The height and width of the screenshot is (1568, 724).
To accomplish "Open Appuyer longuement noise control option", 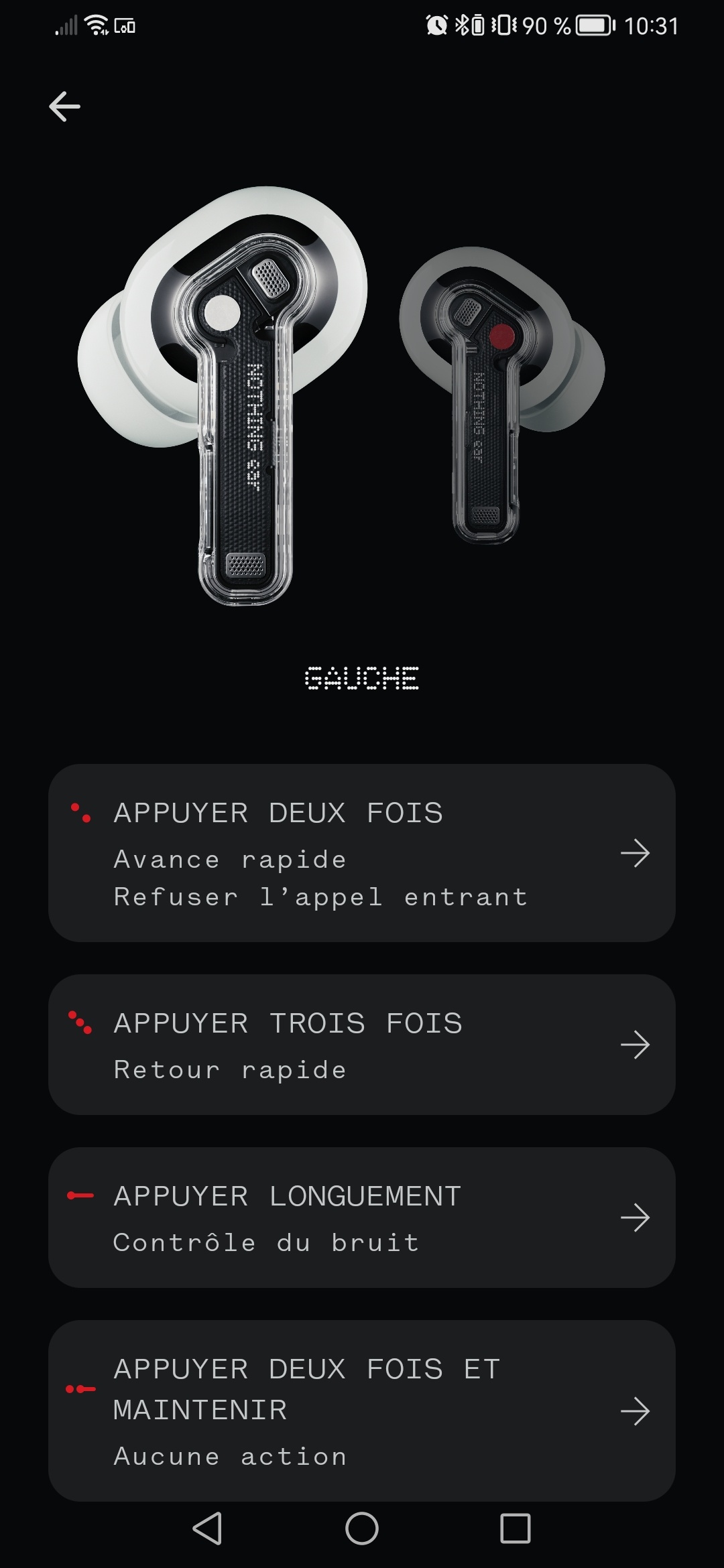I will tap(361, 1217).
